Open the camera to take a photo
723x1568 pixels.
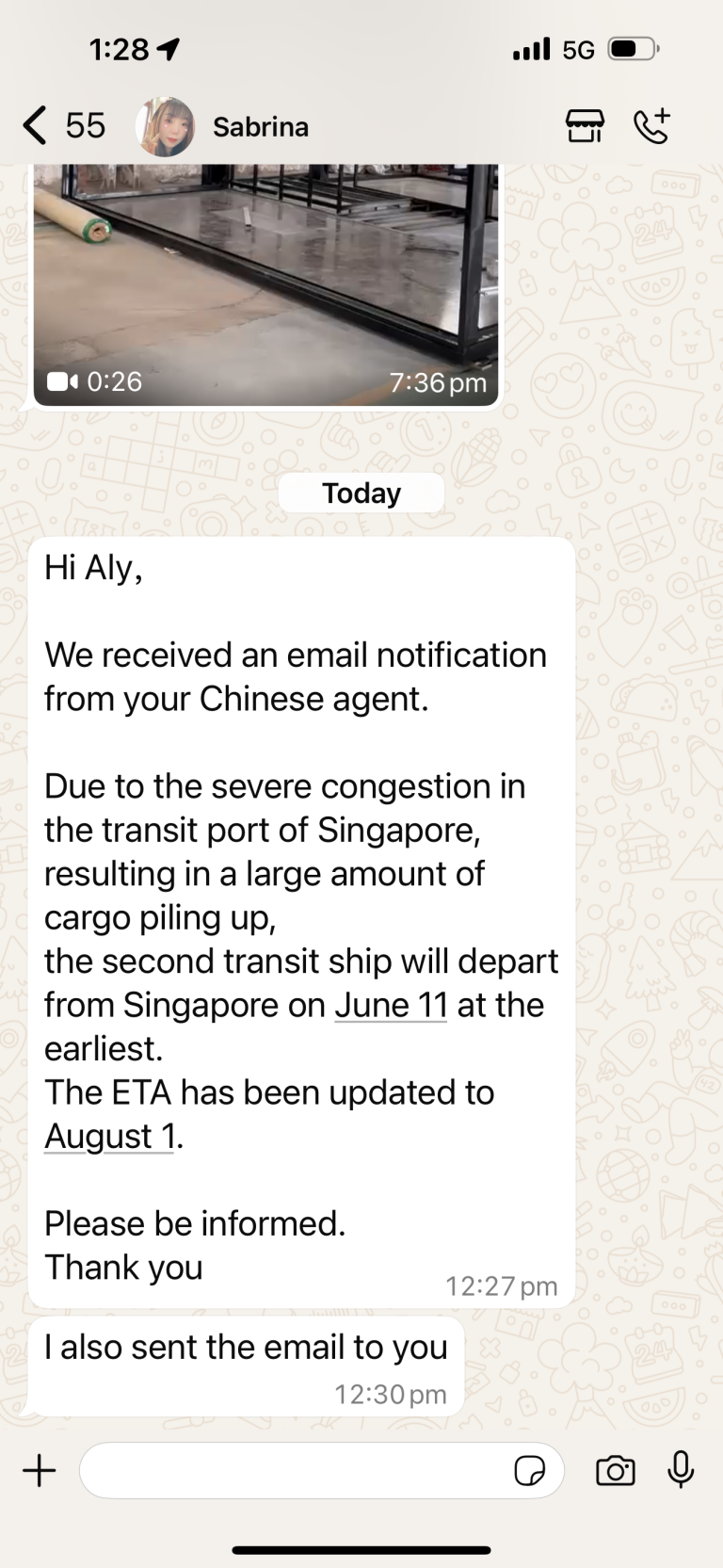(x=616, y=1470)
